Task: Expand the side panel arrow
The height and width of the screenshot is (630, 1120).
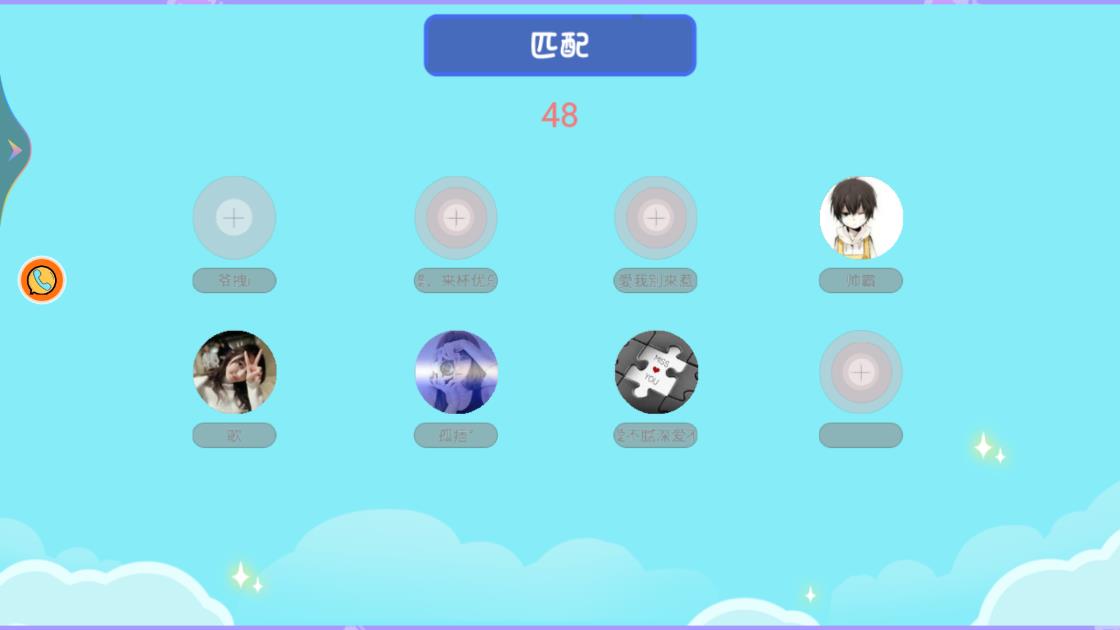Action: pos(14,150)
